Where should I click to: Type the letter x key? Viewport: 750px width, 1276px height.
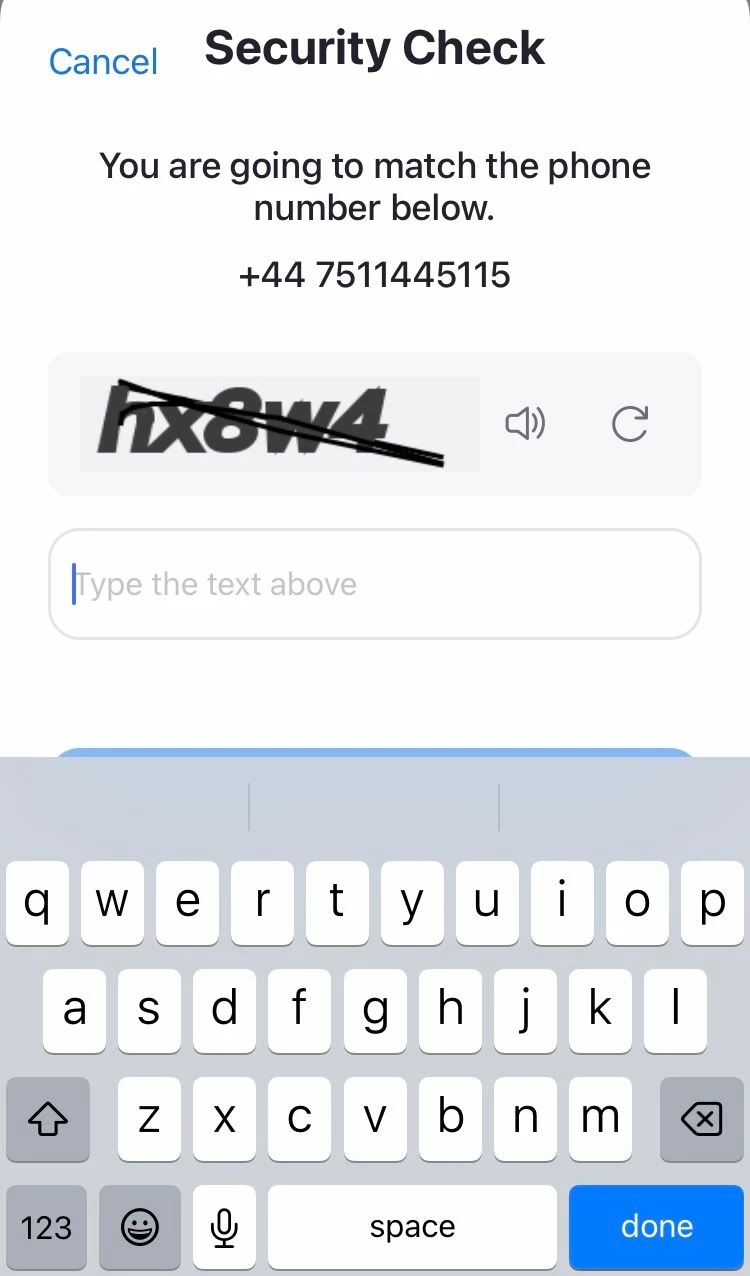pyautogui.click(x=225, y=1119)
